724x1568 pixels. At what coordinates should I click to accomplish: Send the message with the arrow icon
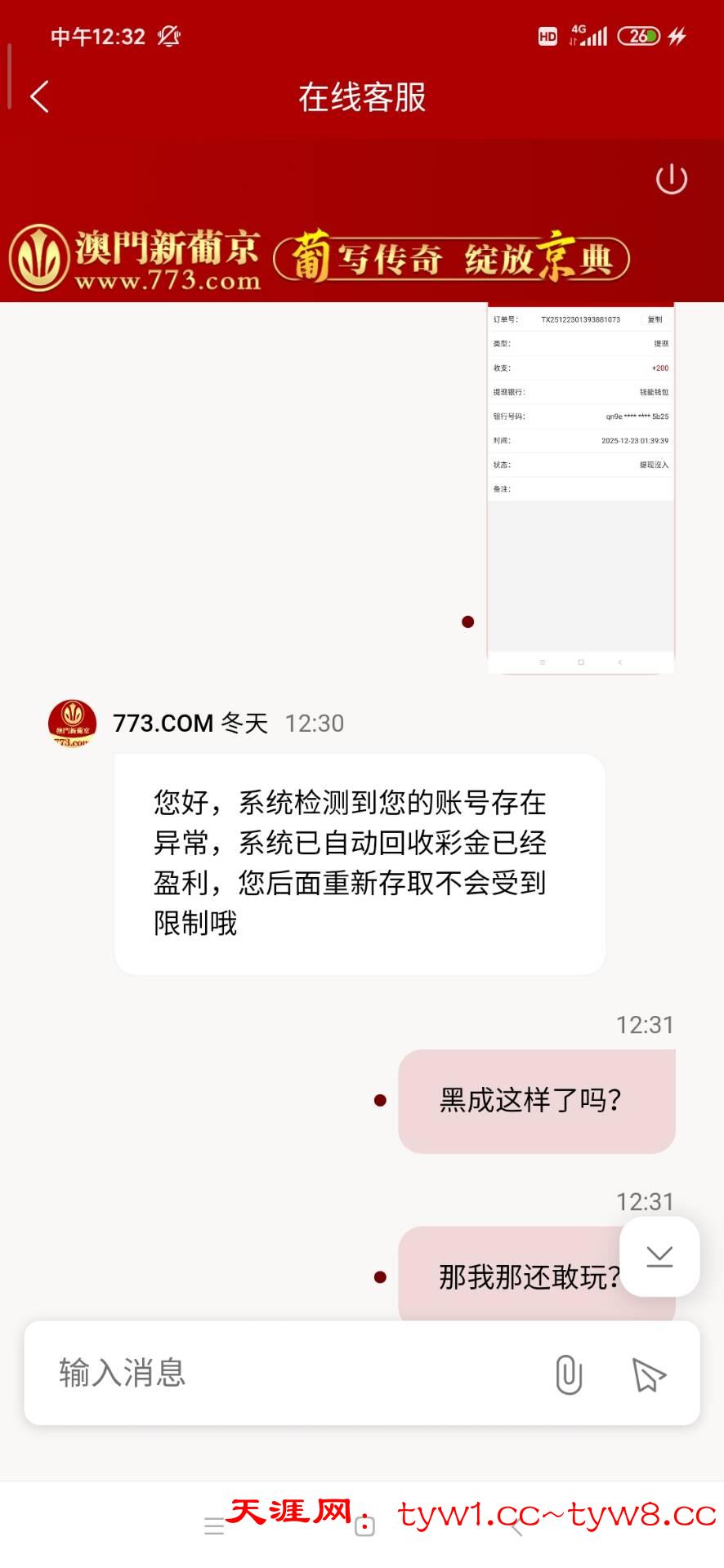(x=649, y=1374)
